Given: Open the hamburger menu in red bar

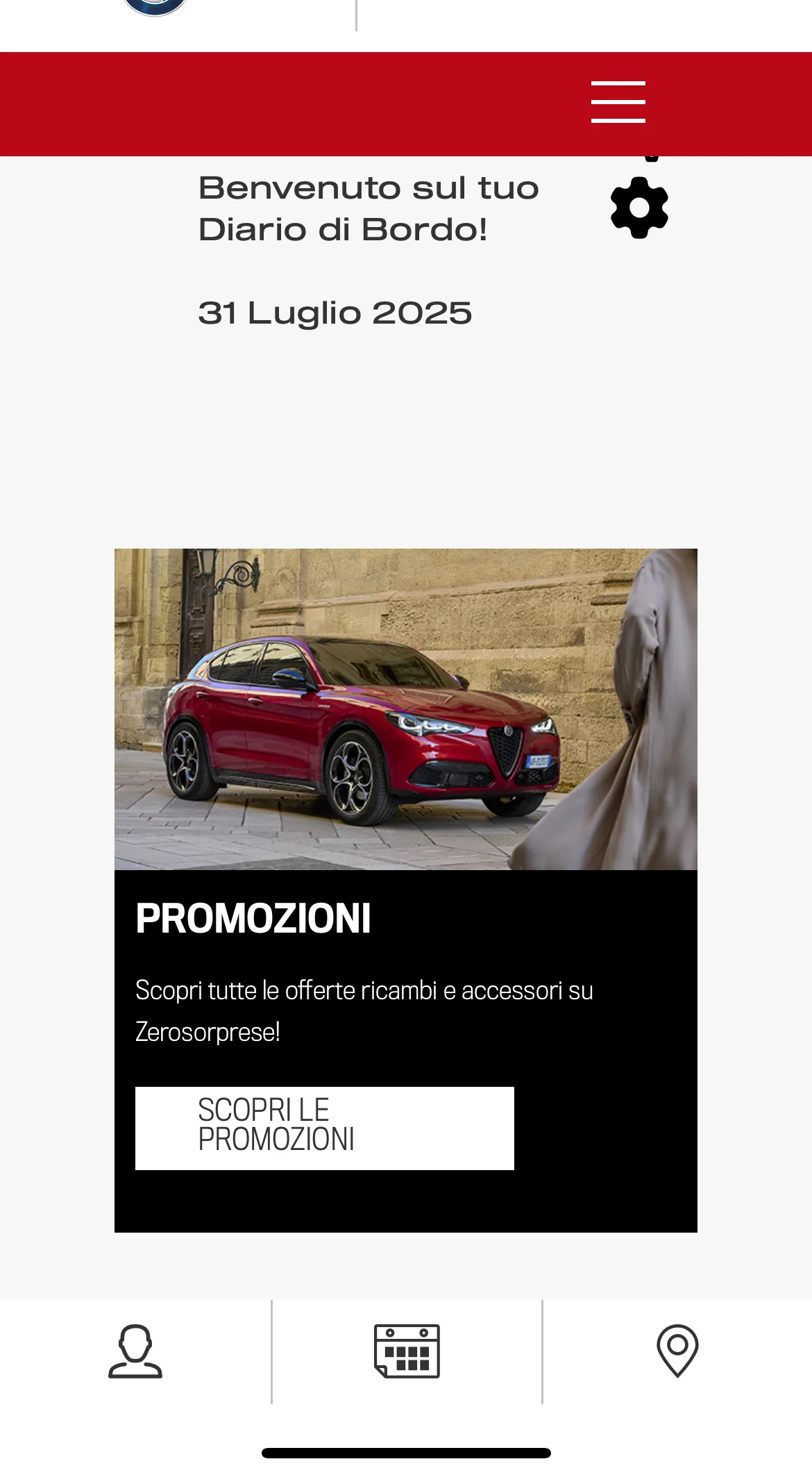Looking at the screenshot, I should [x=618, y=102].
